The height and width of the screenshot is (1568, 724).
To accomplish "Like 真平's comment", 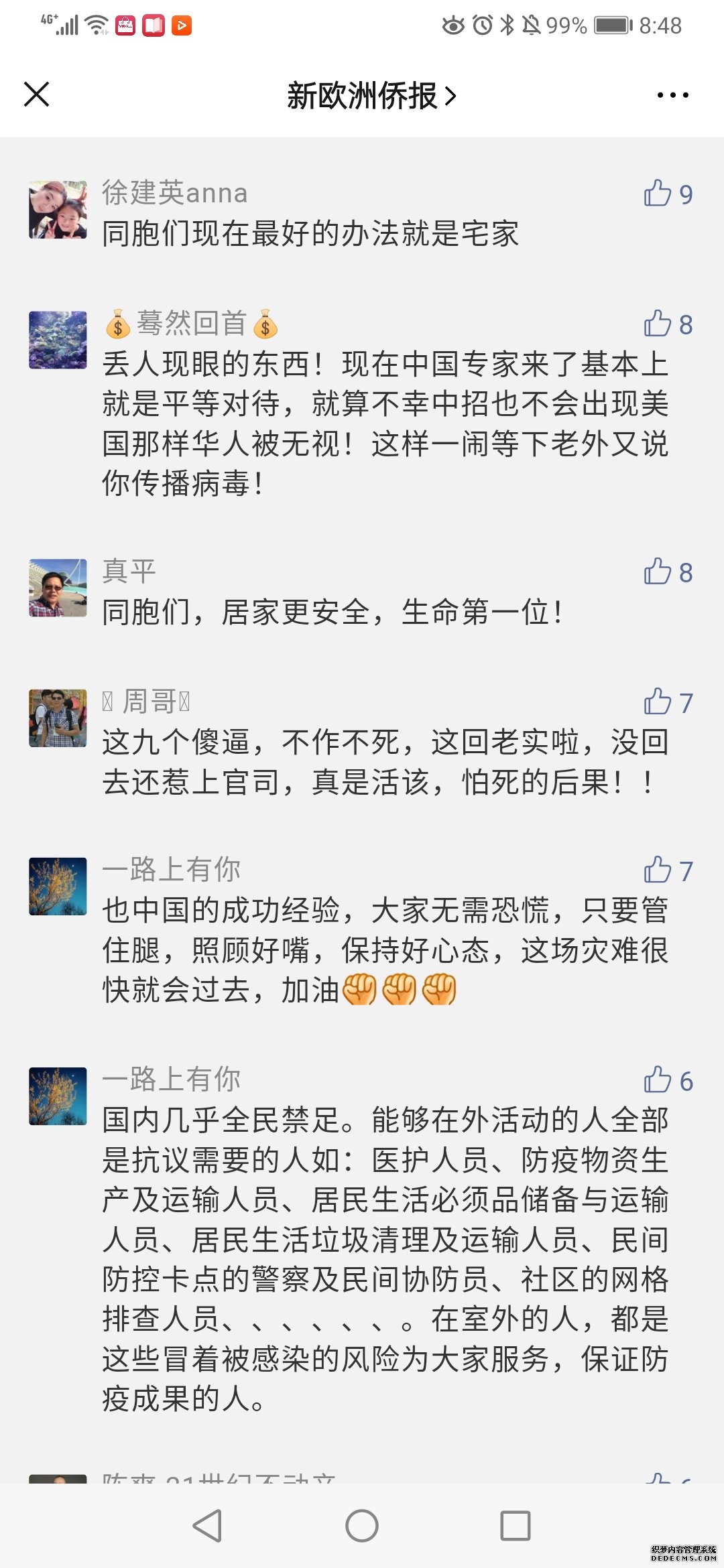I will 668,572.
